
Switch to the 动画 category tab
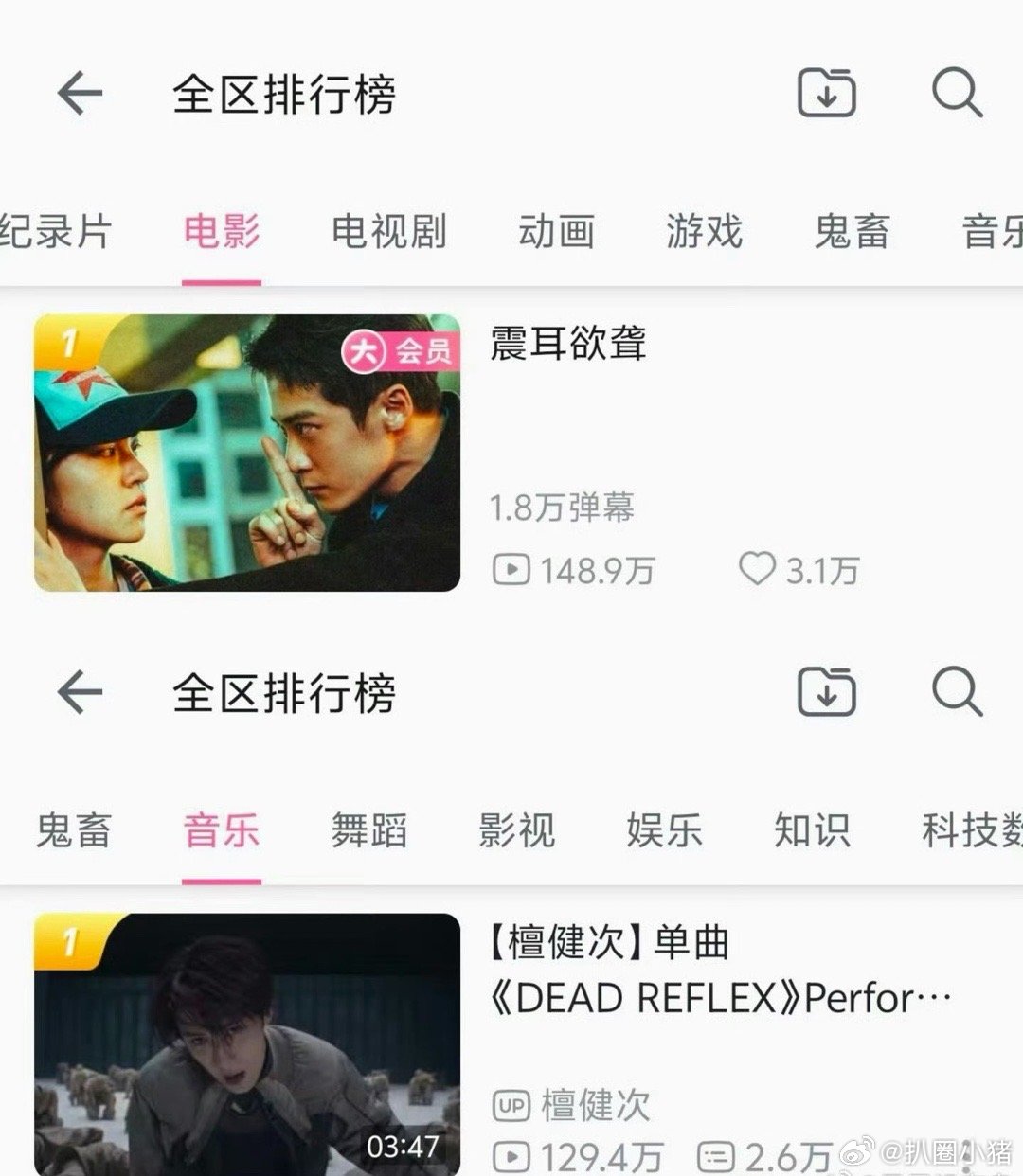tap(556, 232)
